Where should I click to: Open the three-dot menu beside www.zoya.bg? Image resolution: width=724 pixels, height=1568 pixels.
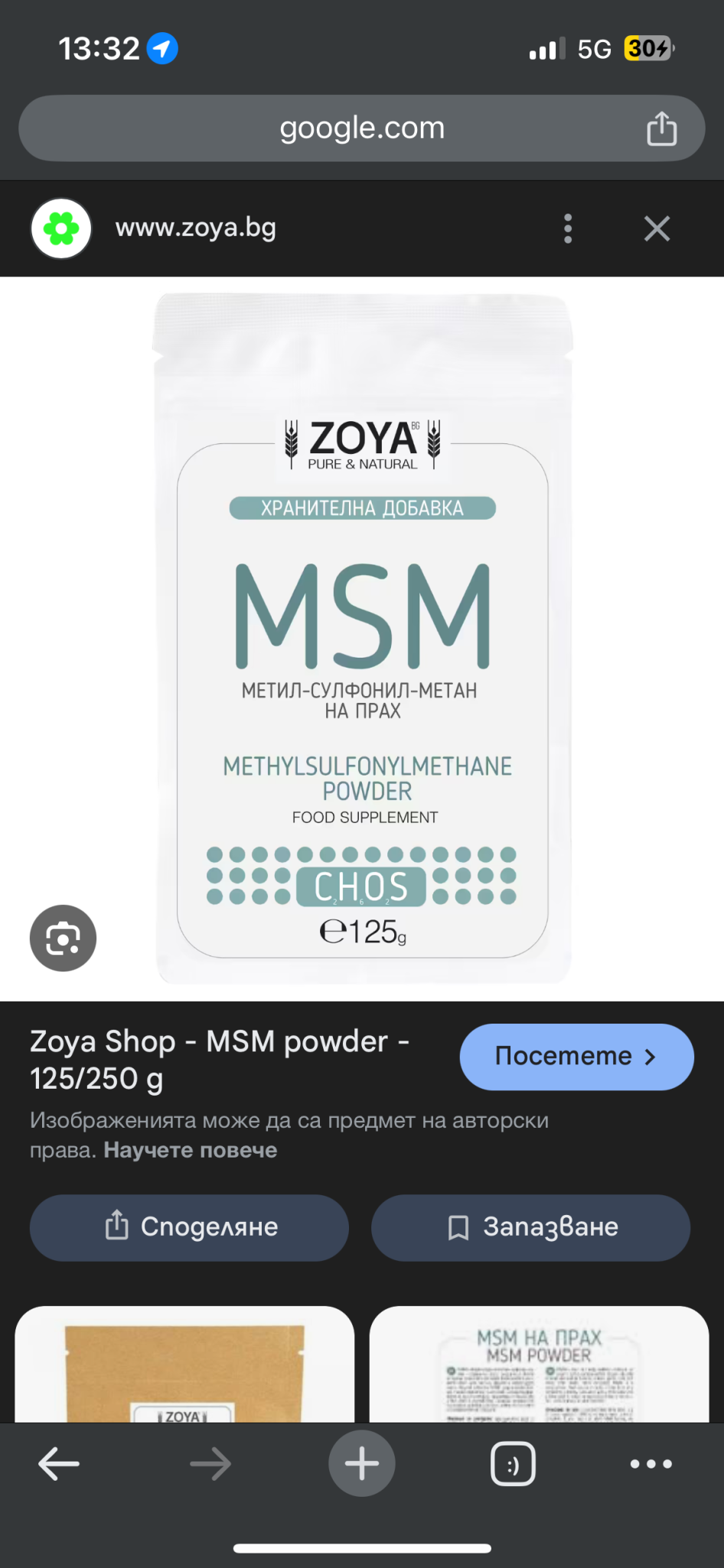[x=567, y=228]
